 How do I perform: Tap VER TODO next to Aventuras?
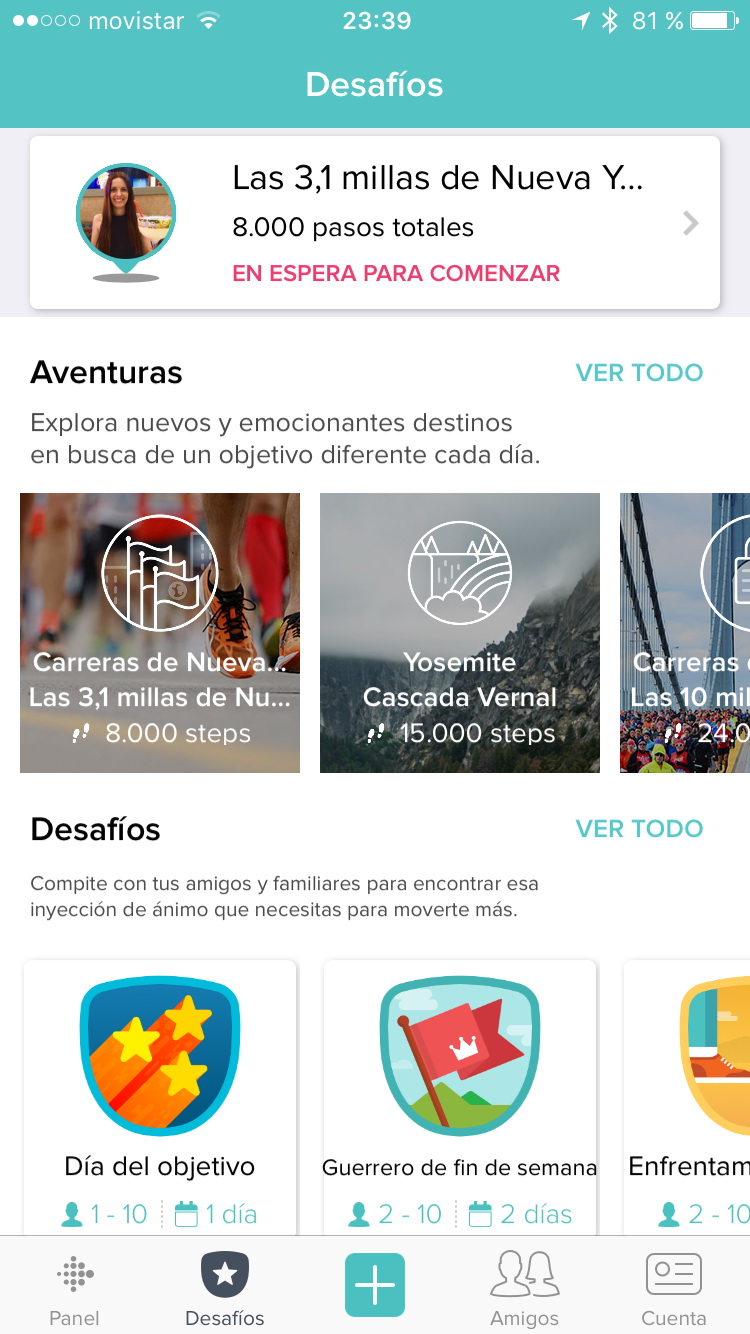(x=639, y=373)
